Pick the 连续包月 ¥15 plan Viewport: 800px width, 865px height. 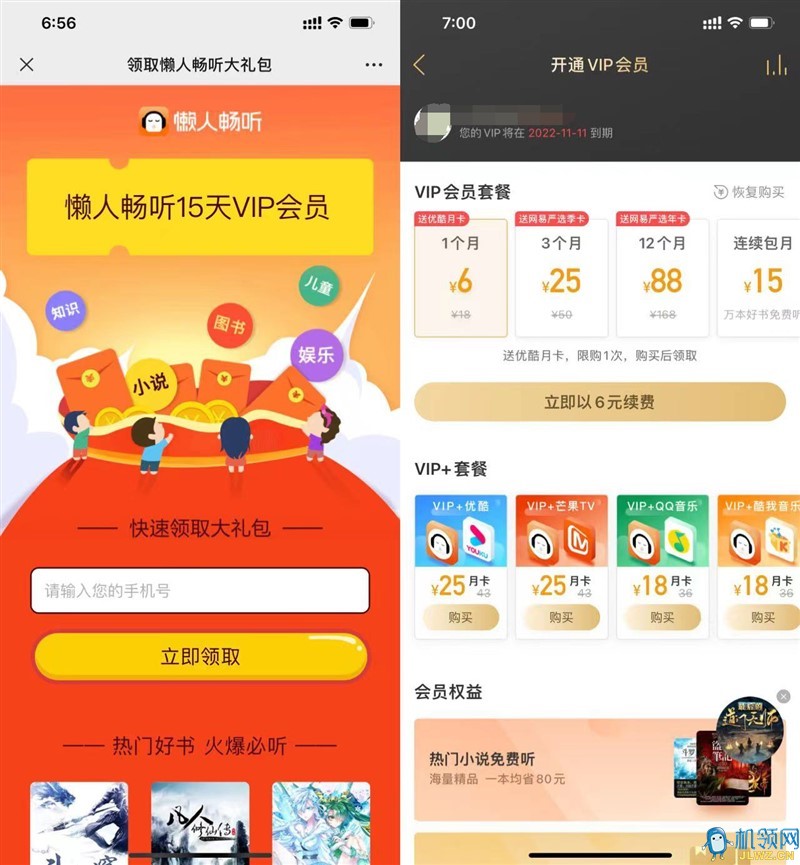(x=760, y=278)
